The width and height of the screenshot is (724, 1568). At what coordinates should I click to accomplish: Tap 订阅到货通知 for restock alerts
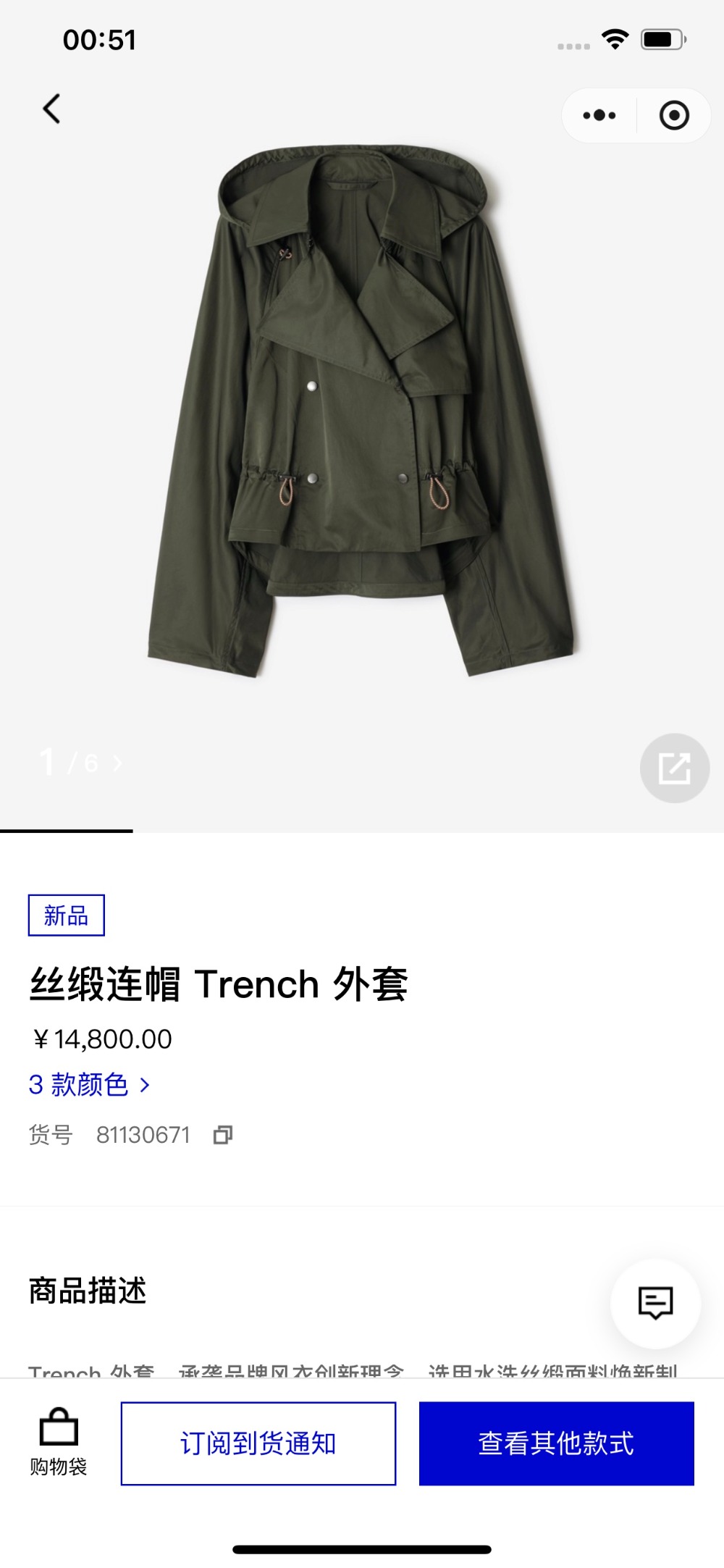click(258, 1443)
